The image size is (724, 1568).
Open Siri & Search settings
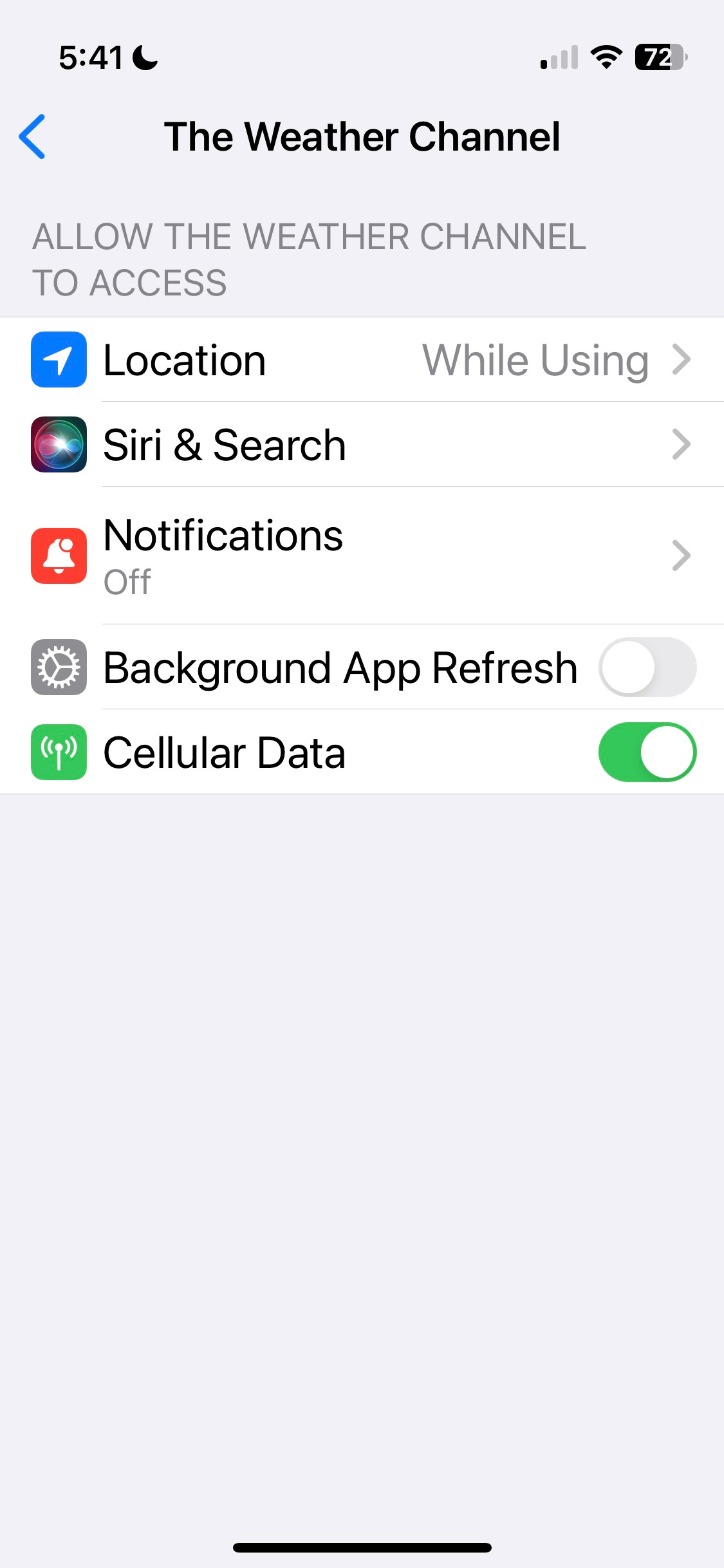362,445
